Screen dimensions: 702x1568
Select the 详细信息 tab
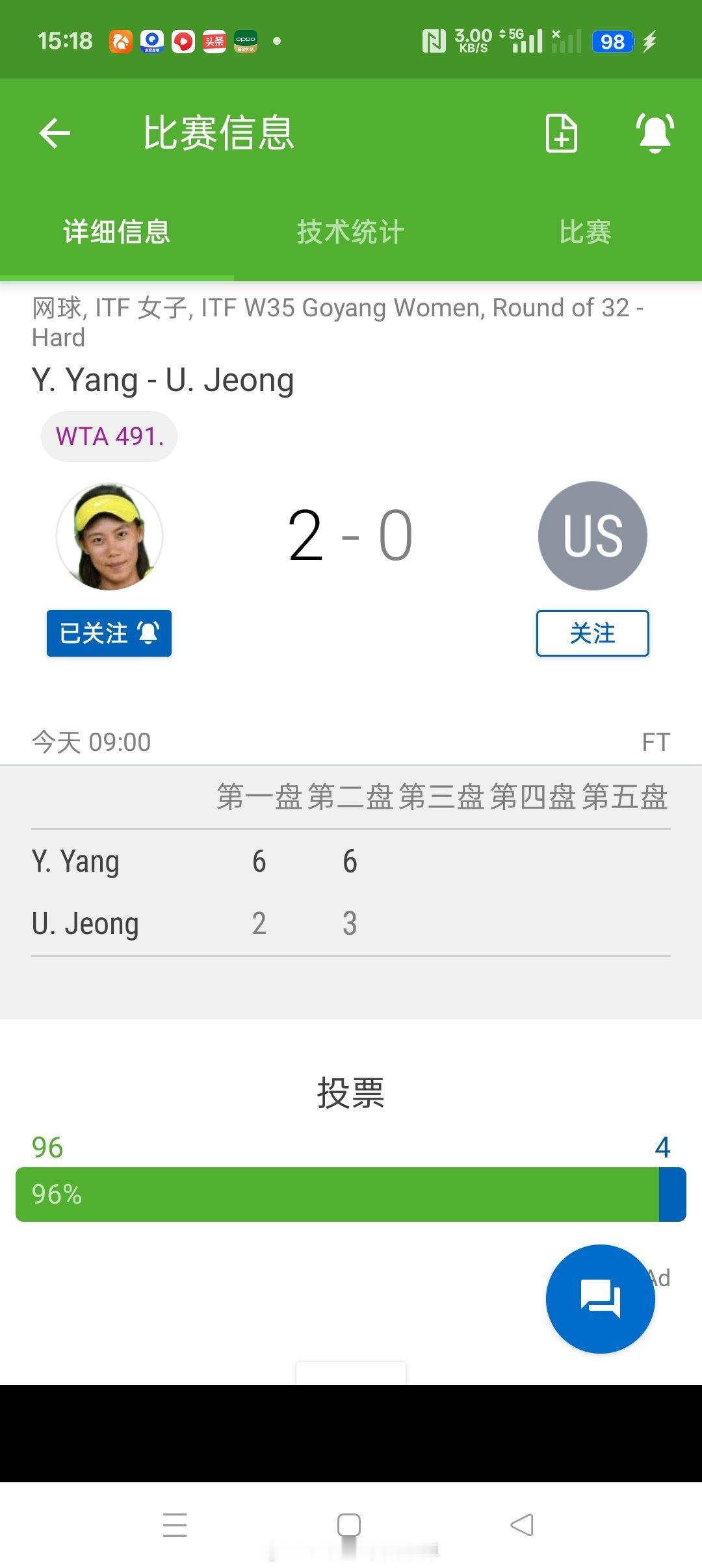[117, 232]
